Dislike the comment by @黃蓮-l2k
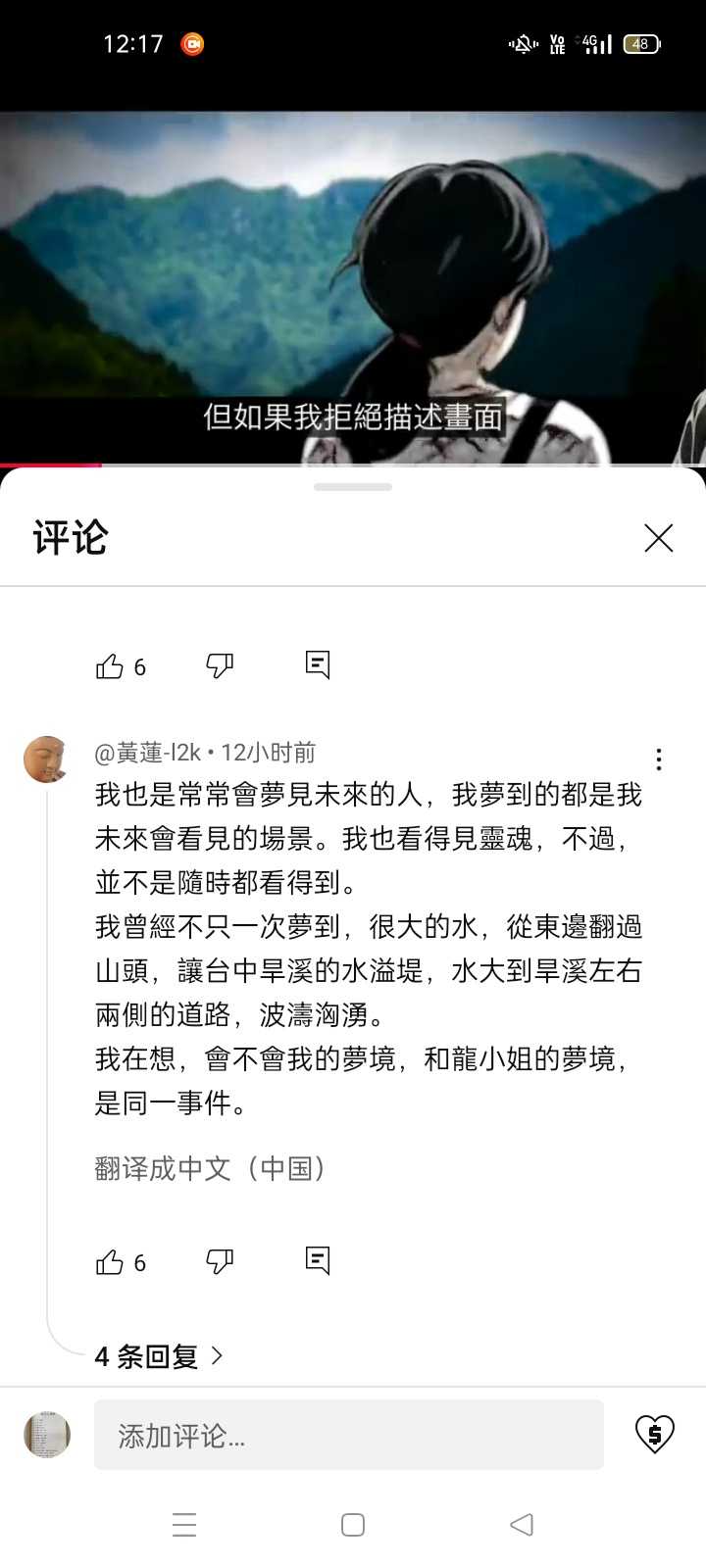The width and height of the screenshot is (706, 1568). (x=220, y=1261)
